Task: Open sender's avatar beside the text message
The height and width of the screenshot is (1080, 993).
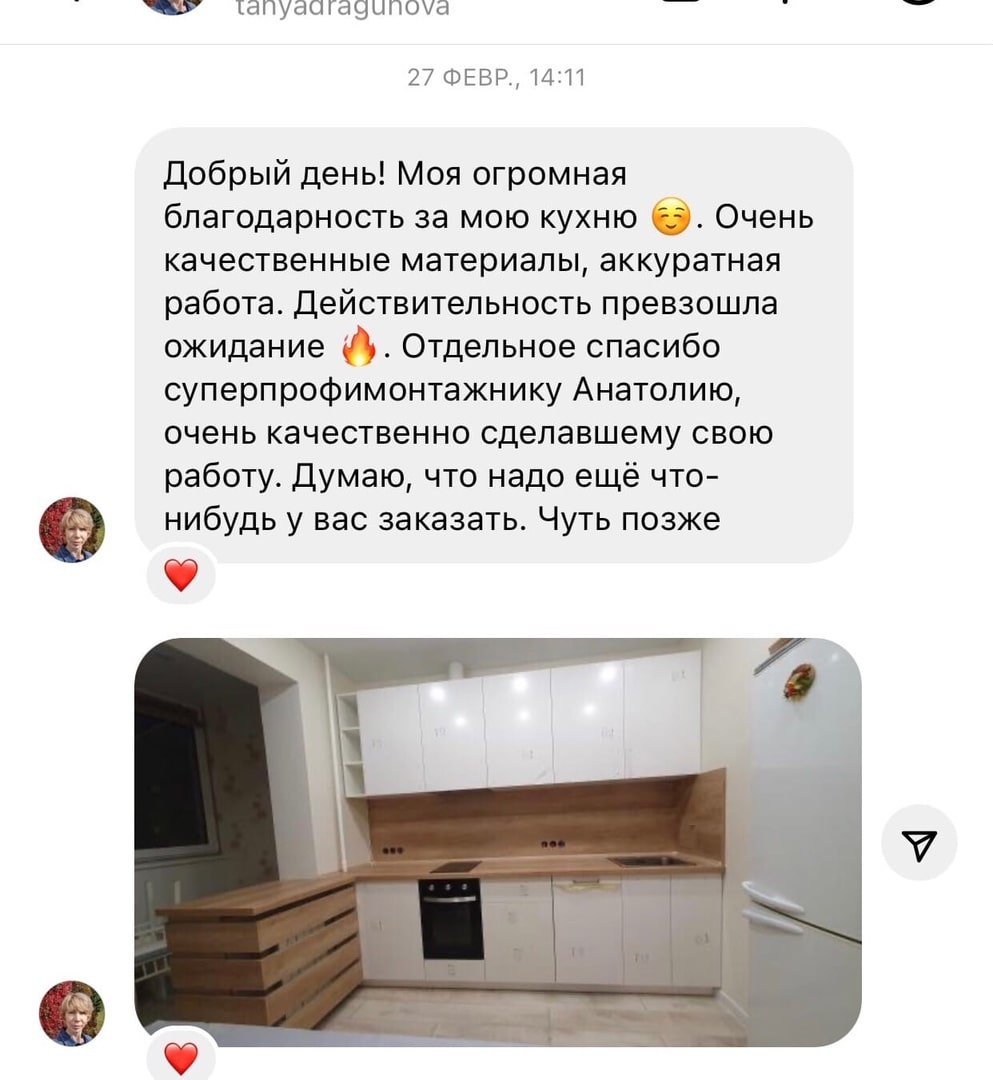Action: (x=72, y=530)
